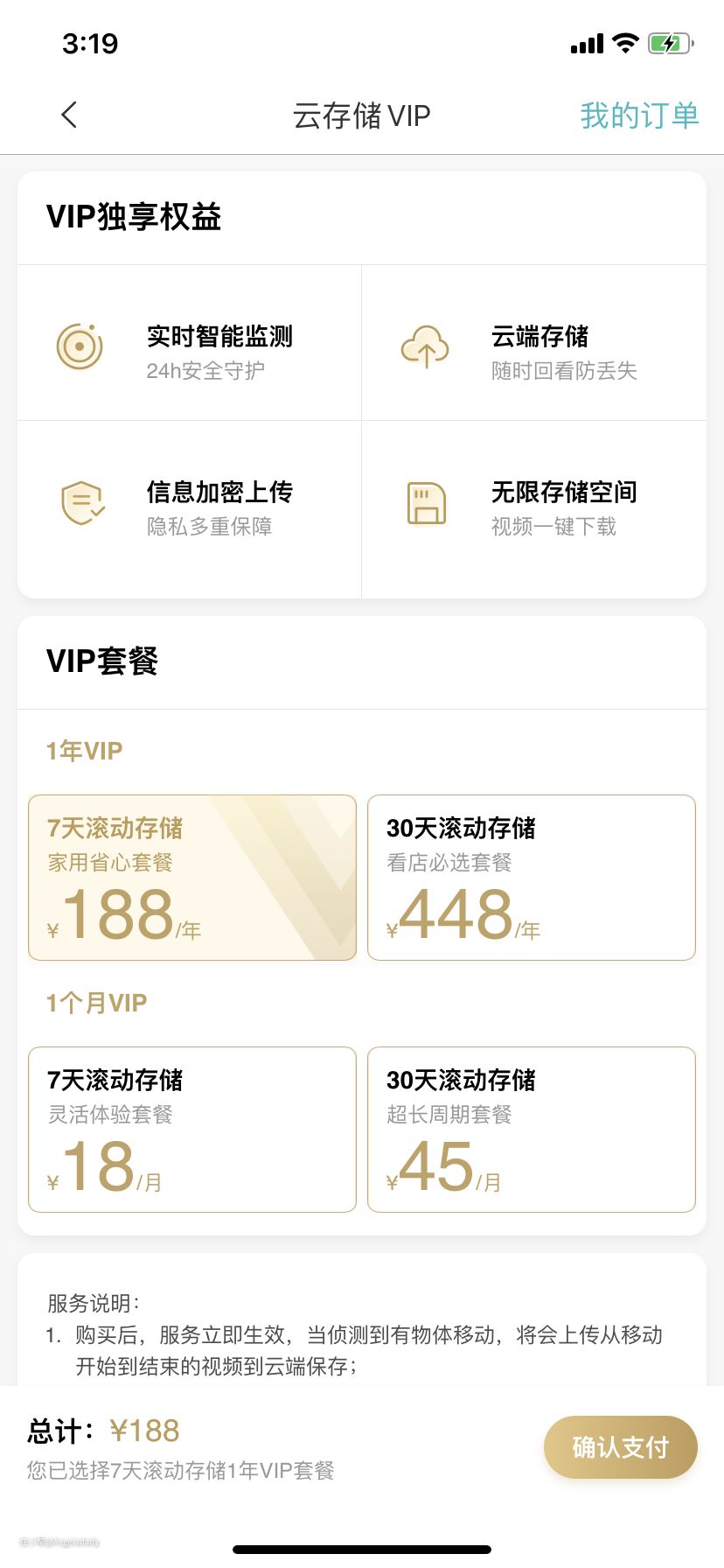Viewport: 724px width, 1568px height.
Task: Go back using the top-left arrow
Action: click(x=69, y=115)
